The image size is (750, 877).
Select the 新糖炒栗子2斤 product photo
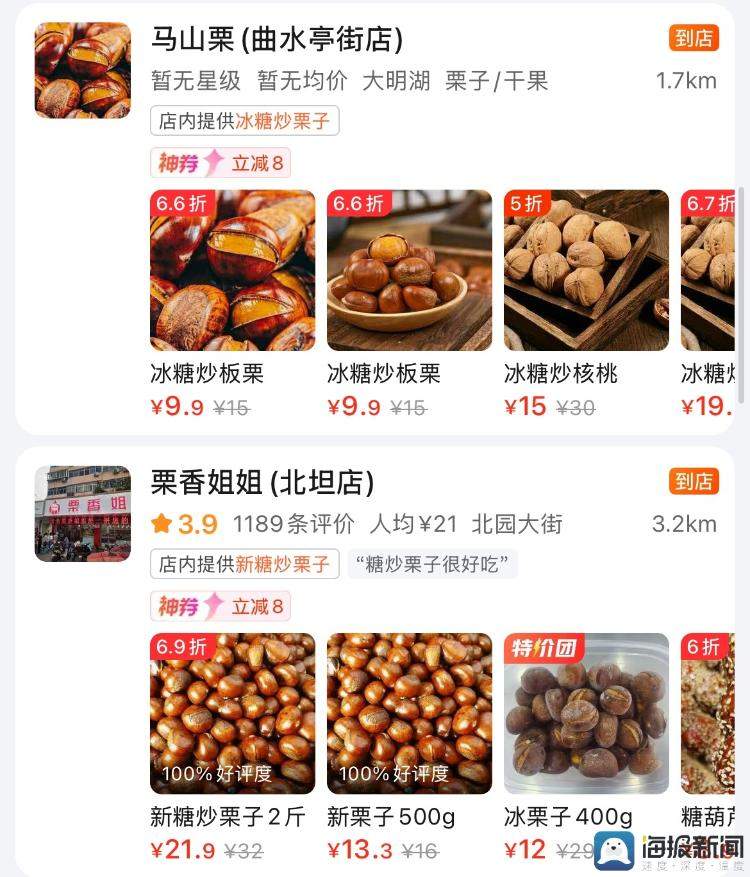(233, 713)
